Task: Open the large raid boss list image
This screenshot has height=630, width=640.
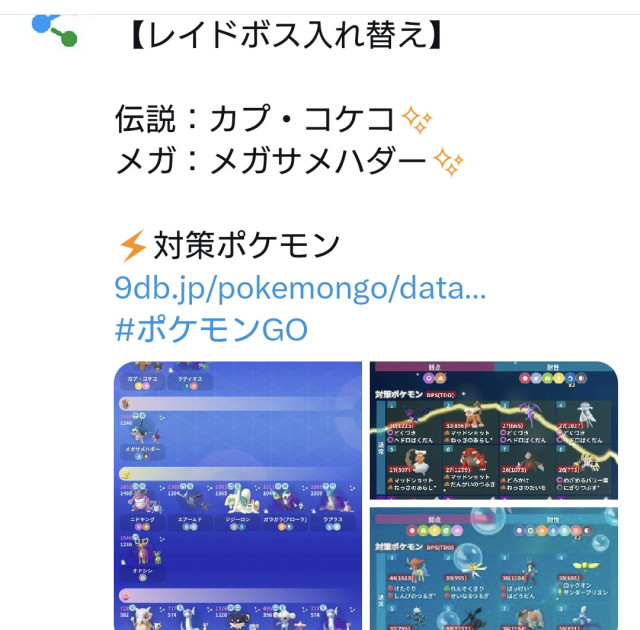Action: click(238, 495)
